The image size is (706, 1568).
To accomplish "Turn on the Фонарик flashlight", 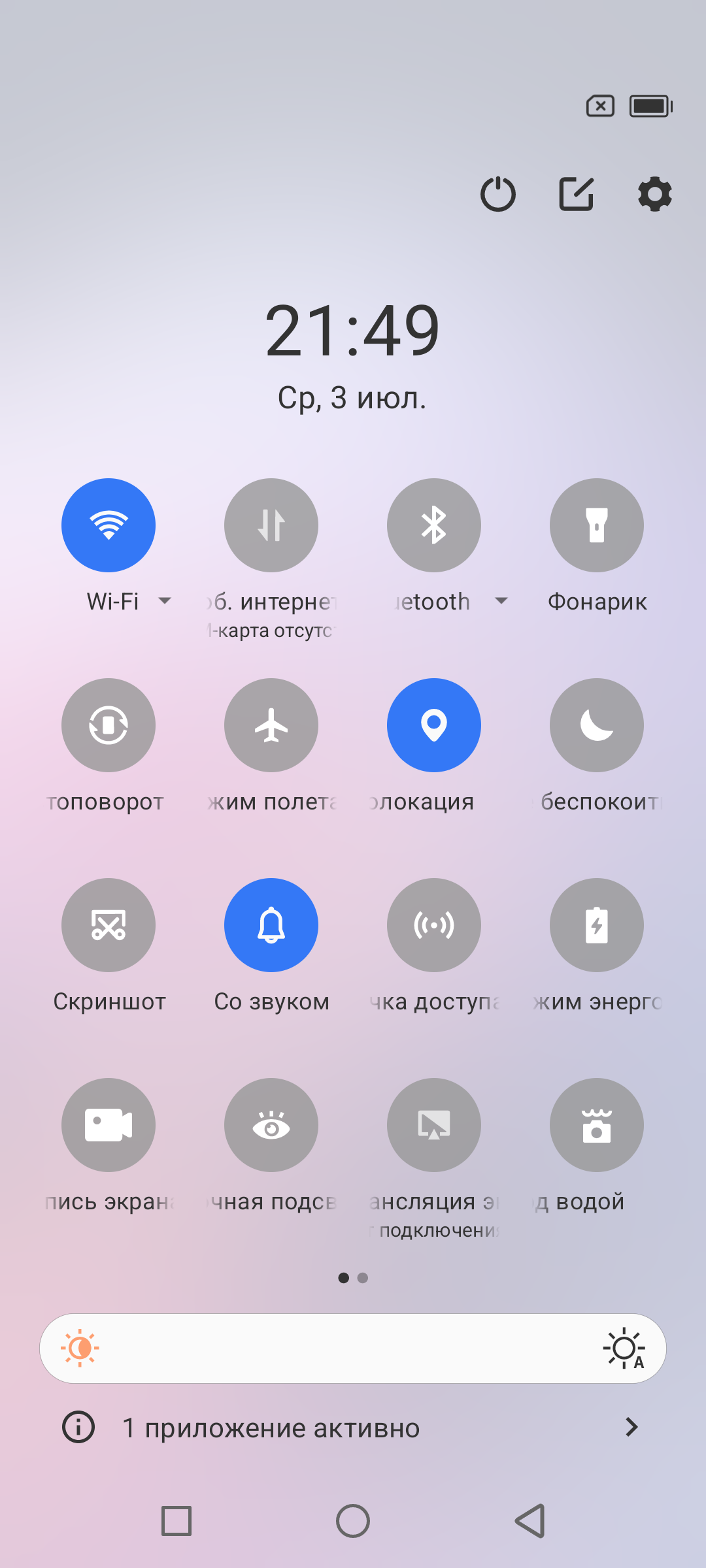I will pyautogui.click(x=597, y=525).
